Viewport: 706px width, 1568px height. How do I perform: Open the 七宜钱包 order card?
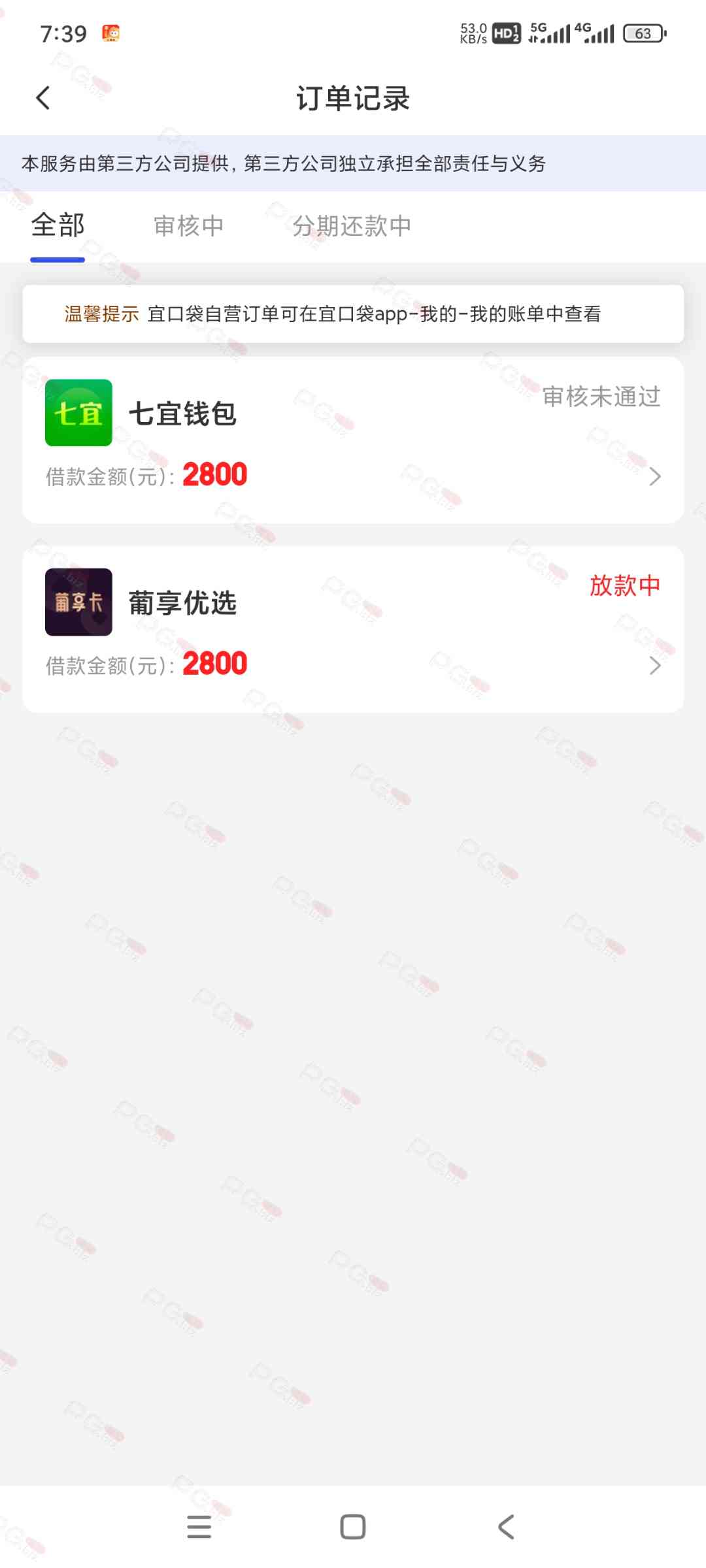(353, 440)
